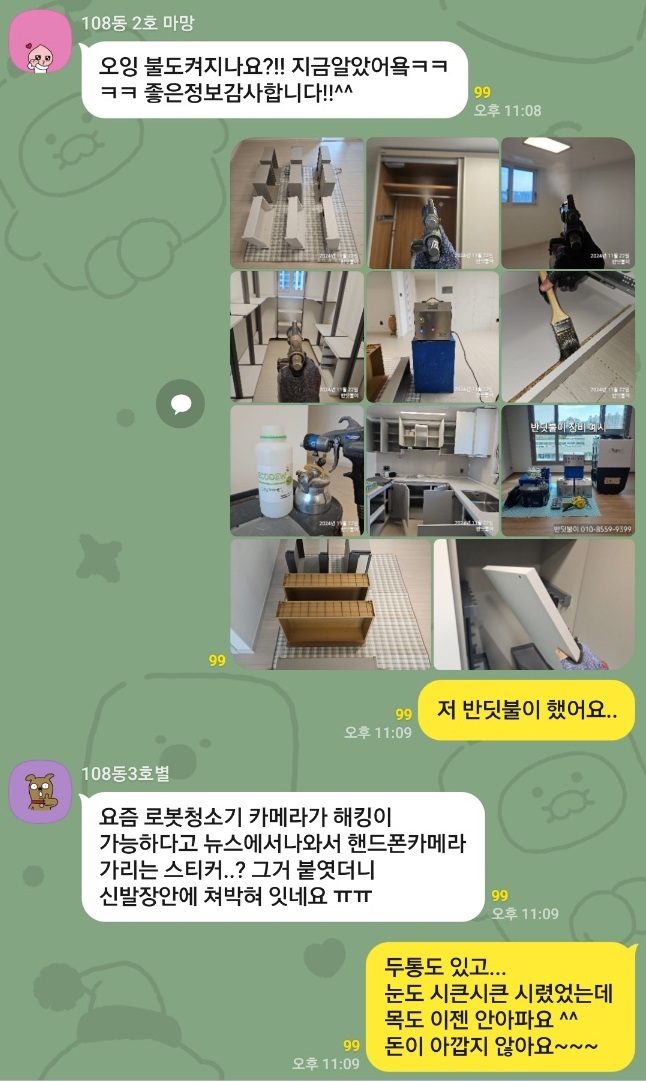This screenshot has height=1082, width=646.
Task: Open the photo labeled 반딧불이 장비 예시
Action: [x=567, y=470]
